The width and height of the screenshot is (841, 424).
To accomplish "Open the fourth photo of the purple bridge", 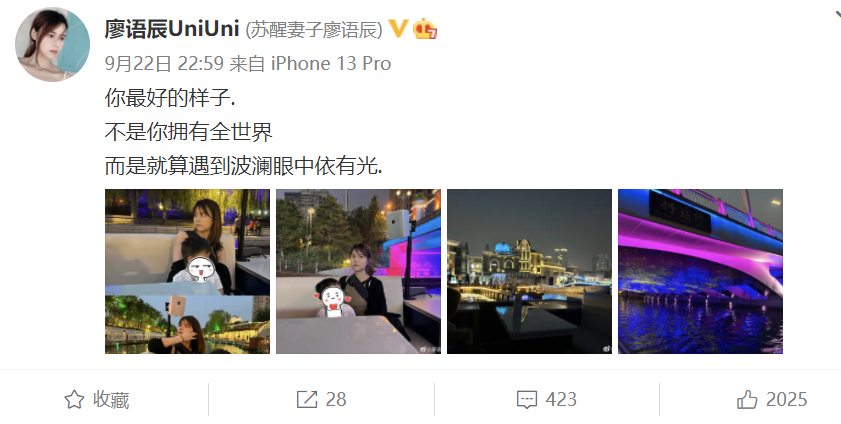I will pos(700,271).
